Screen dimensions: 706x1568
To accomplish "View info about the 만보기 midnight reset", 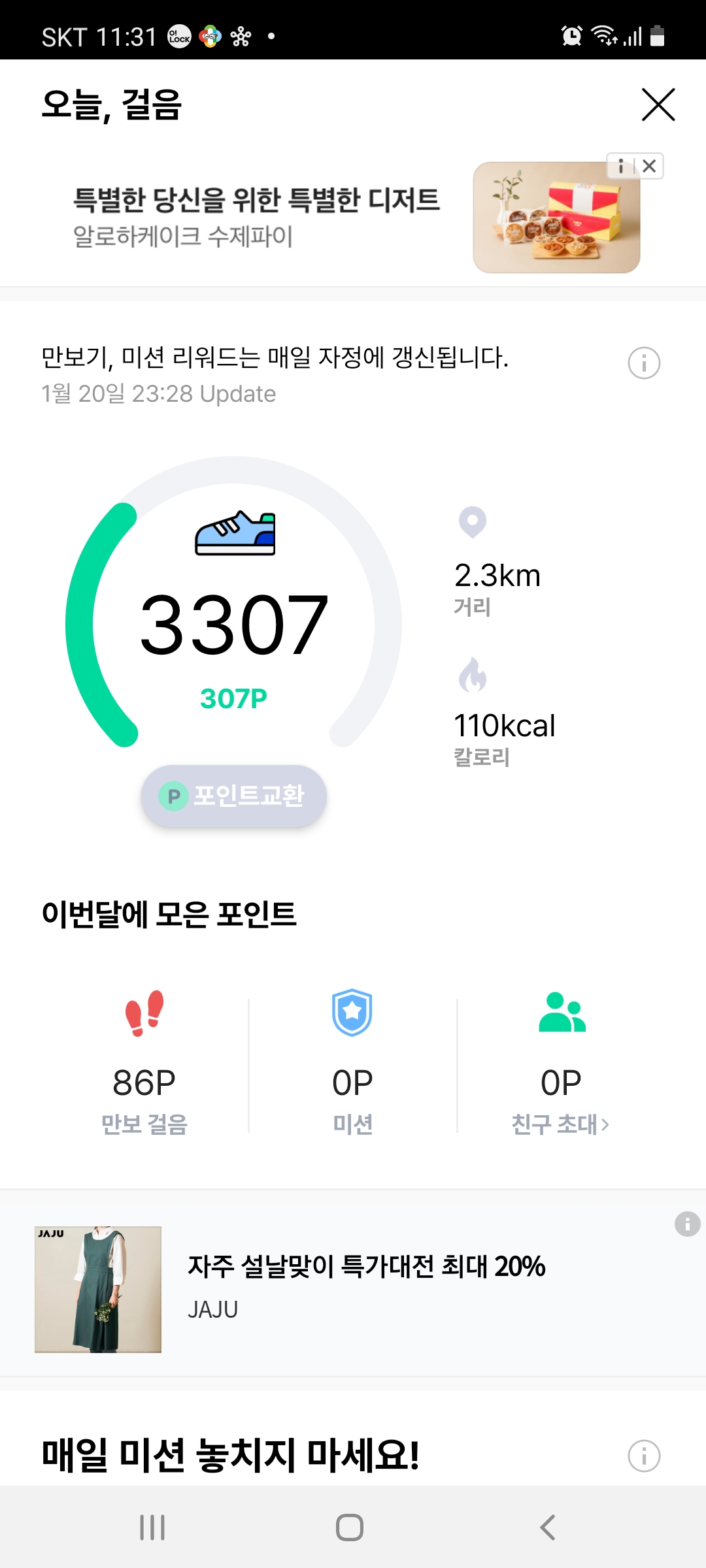I will tap(644, 363).
